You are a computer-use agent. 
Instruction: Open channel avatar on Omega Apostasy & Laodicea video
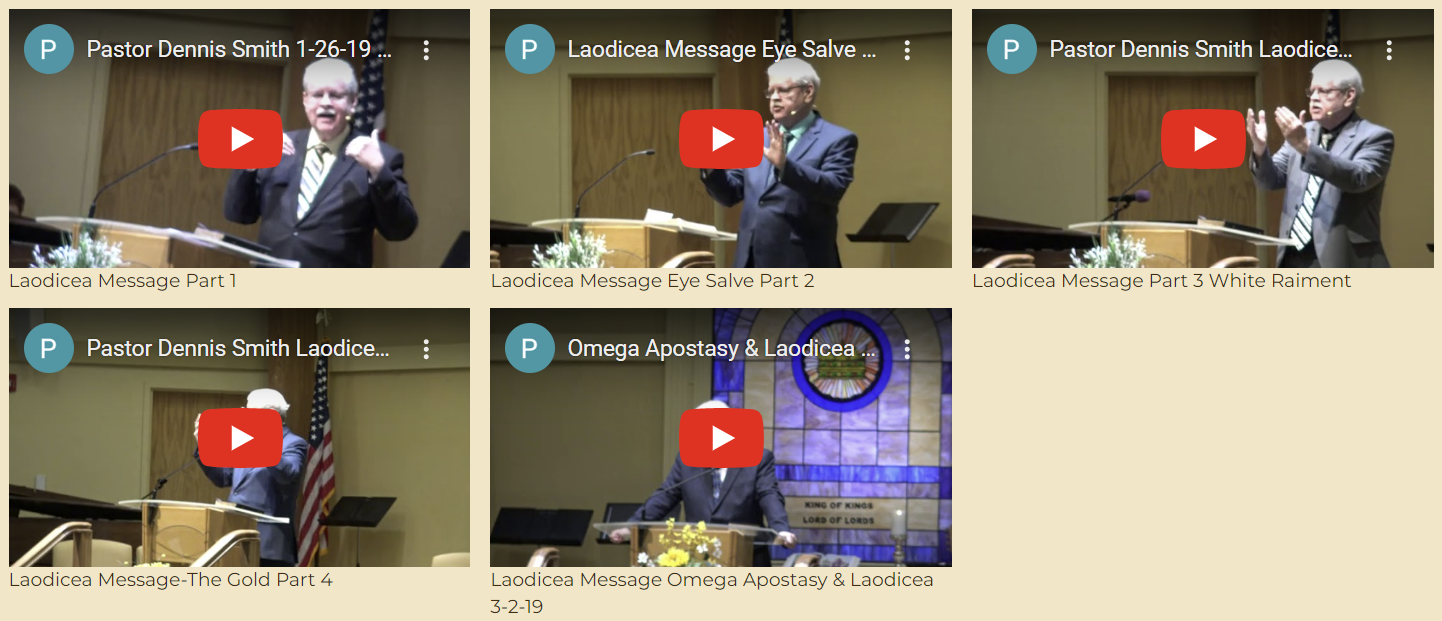point(530,349)
